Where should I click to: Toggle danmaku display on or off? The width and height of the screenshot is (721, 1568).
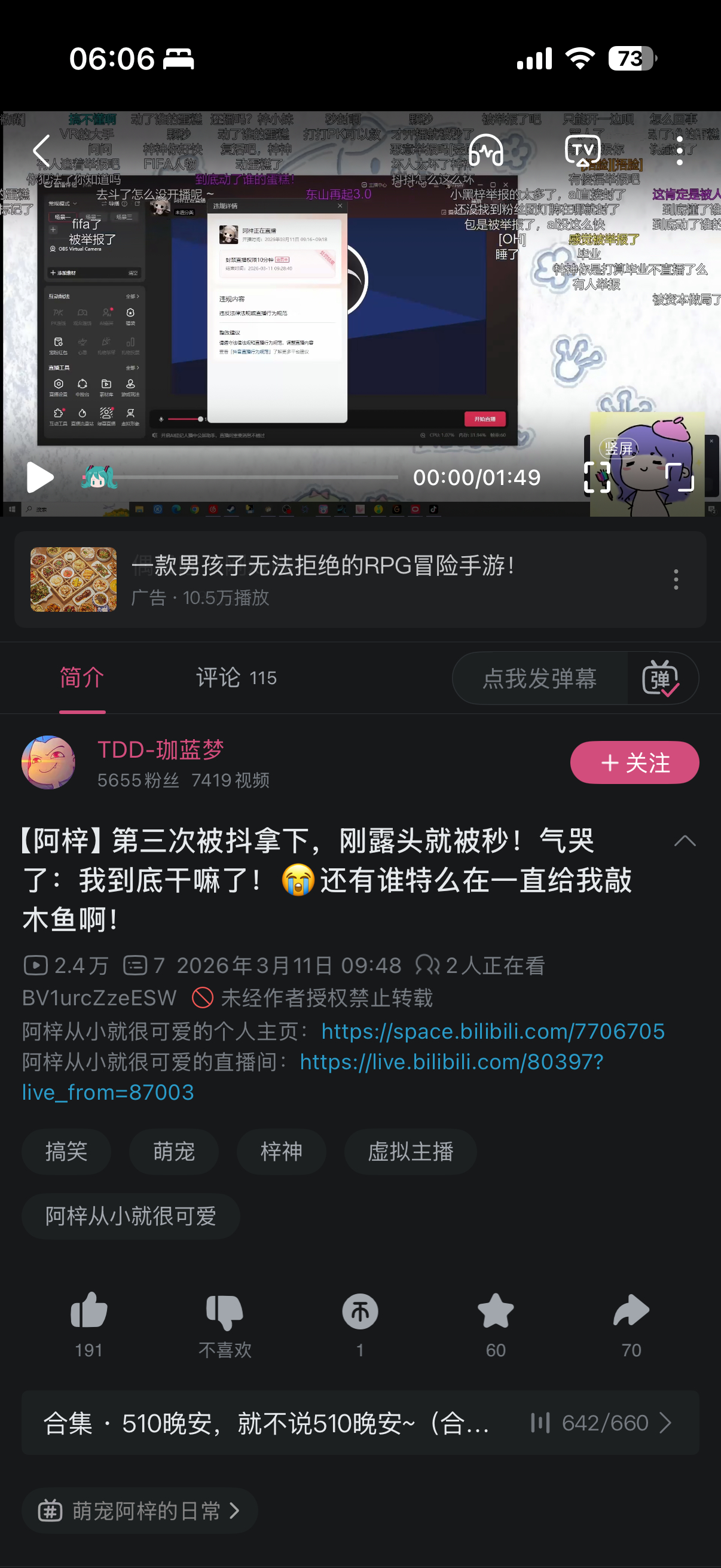661,678
